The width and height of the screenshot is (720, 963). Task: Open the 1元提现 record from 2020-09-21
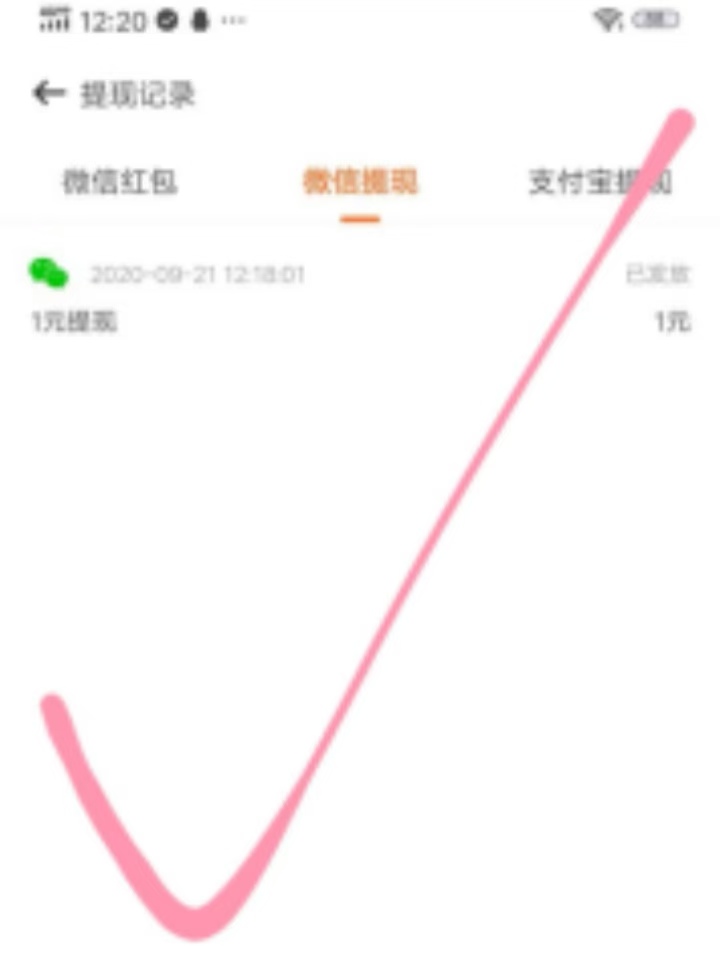point(360,297)
